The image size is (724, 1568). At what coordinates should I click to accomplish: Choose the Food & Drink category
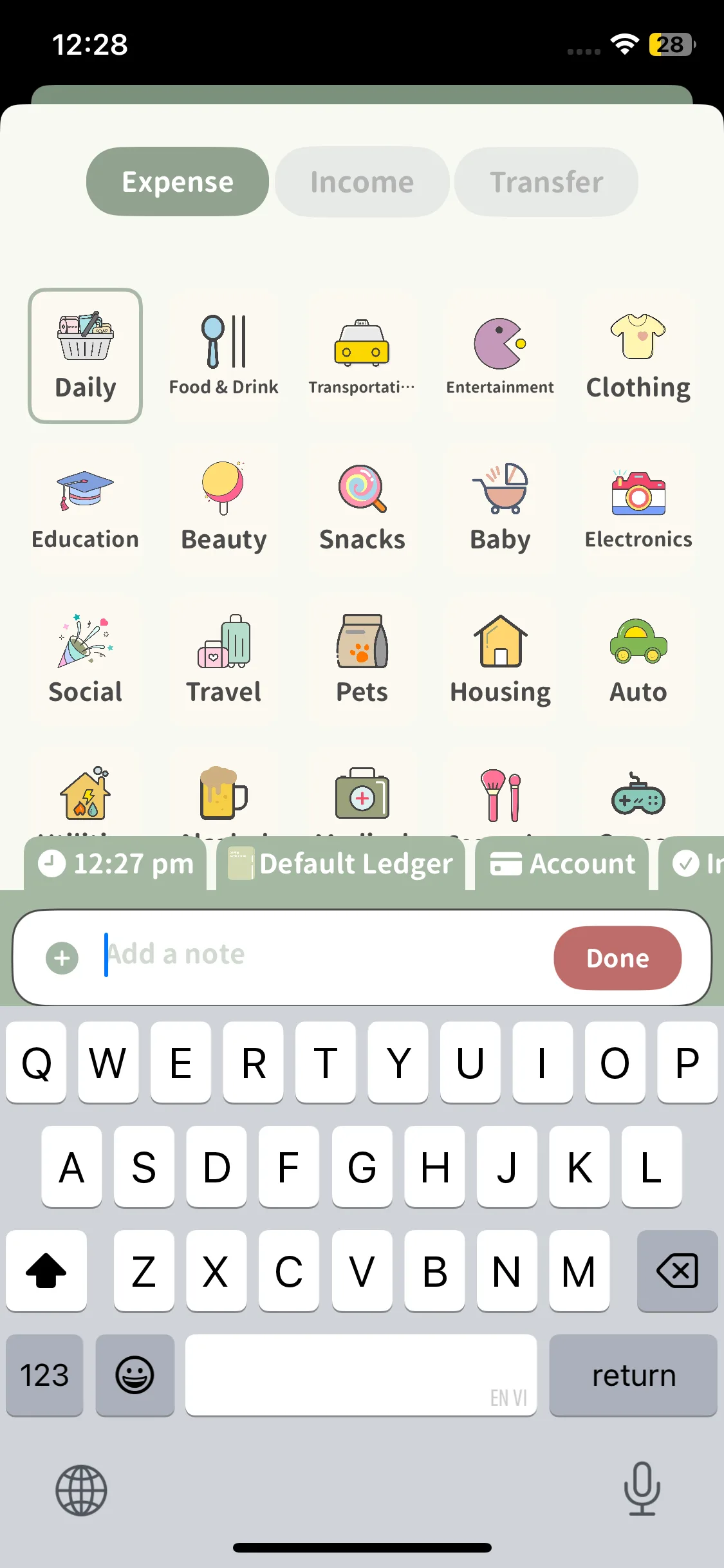223,356
